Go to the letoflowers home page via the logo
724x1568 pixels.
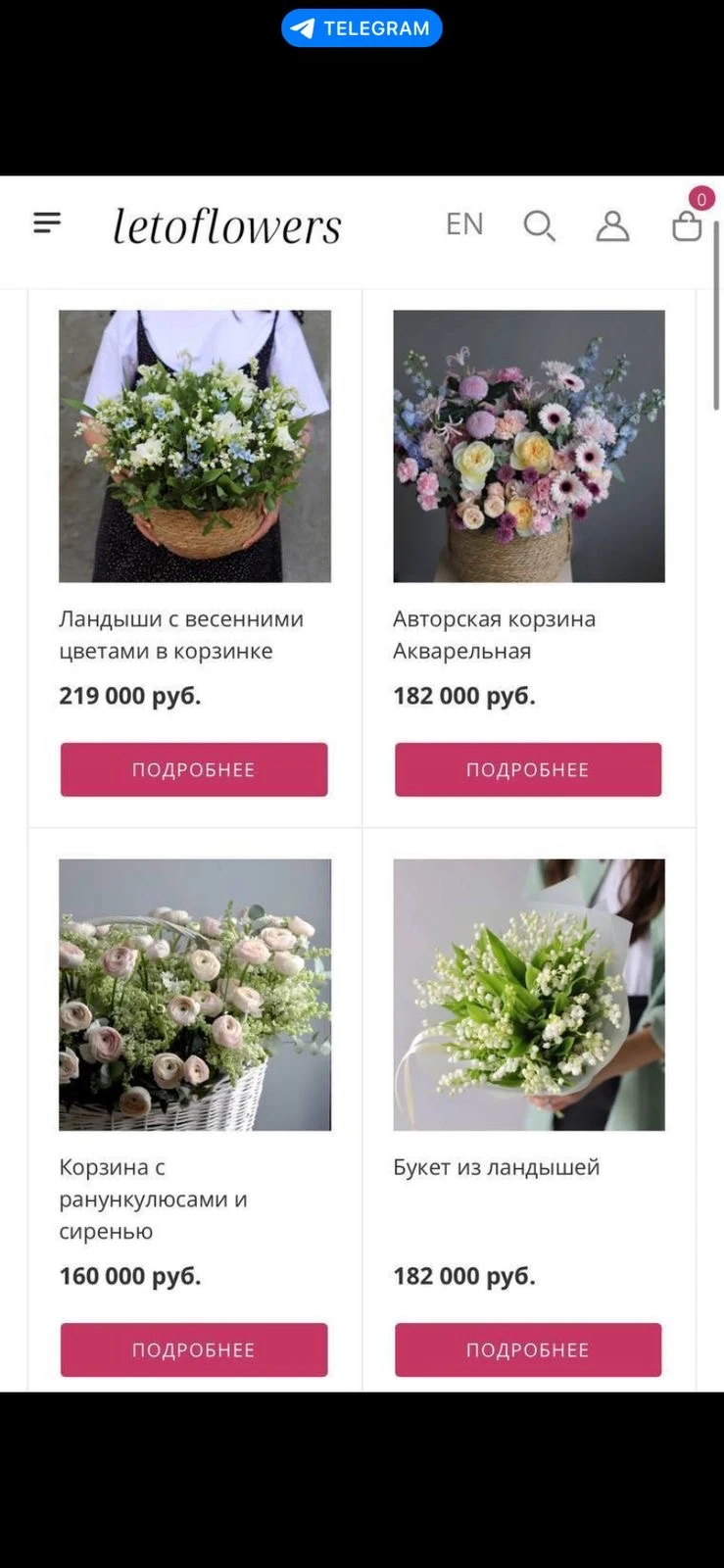click(x=227, y=225)
